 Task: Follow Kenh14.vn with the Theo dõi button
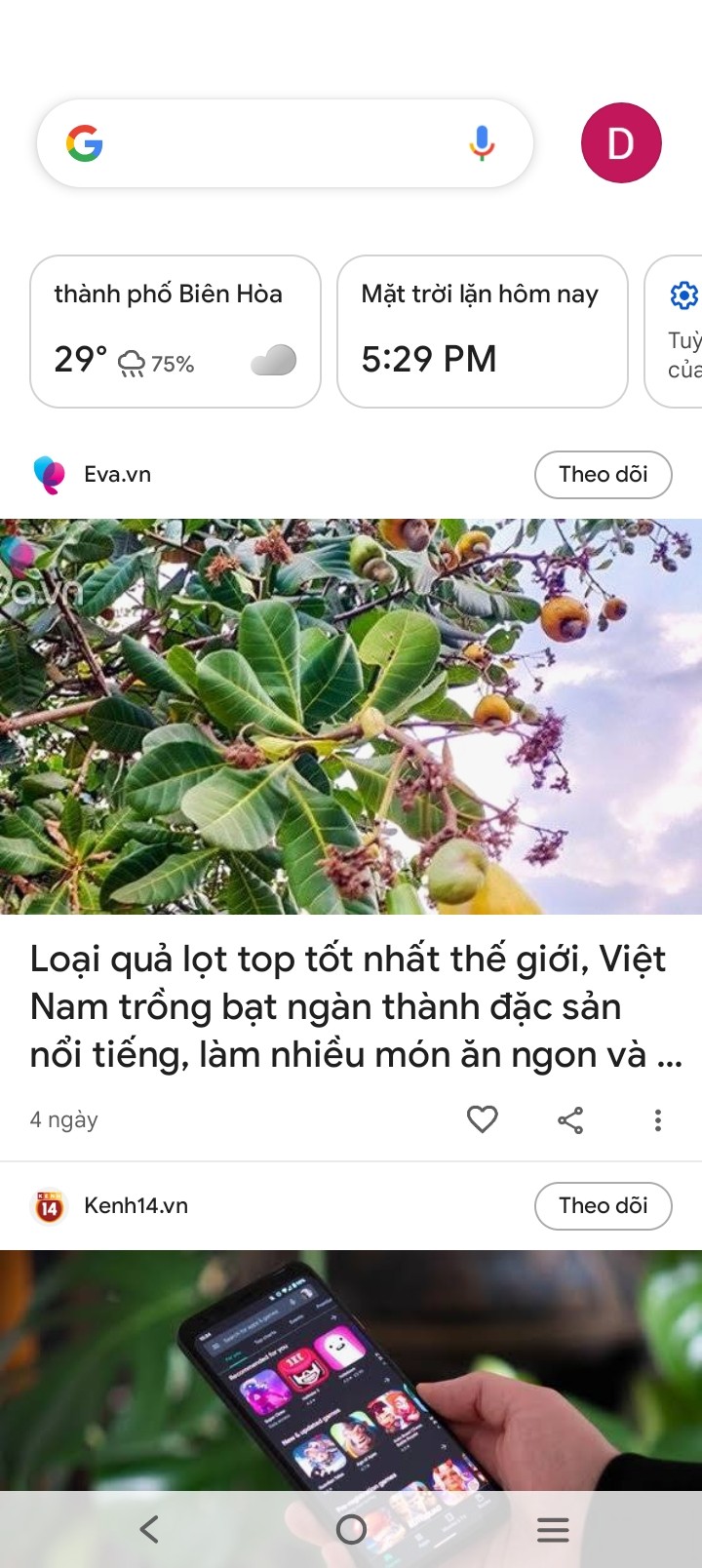coord(603,1206)
